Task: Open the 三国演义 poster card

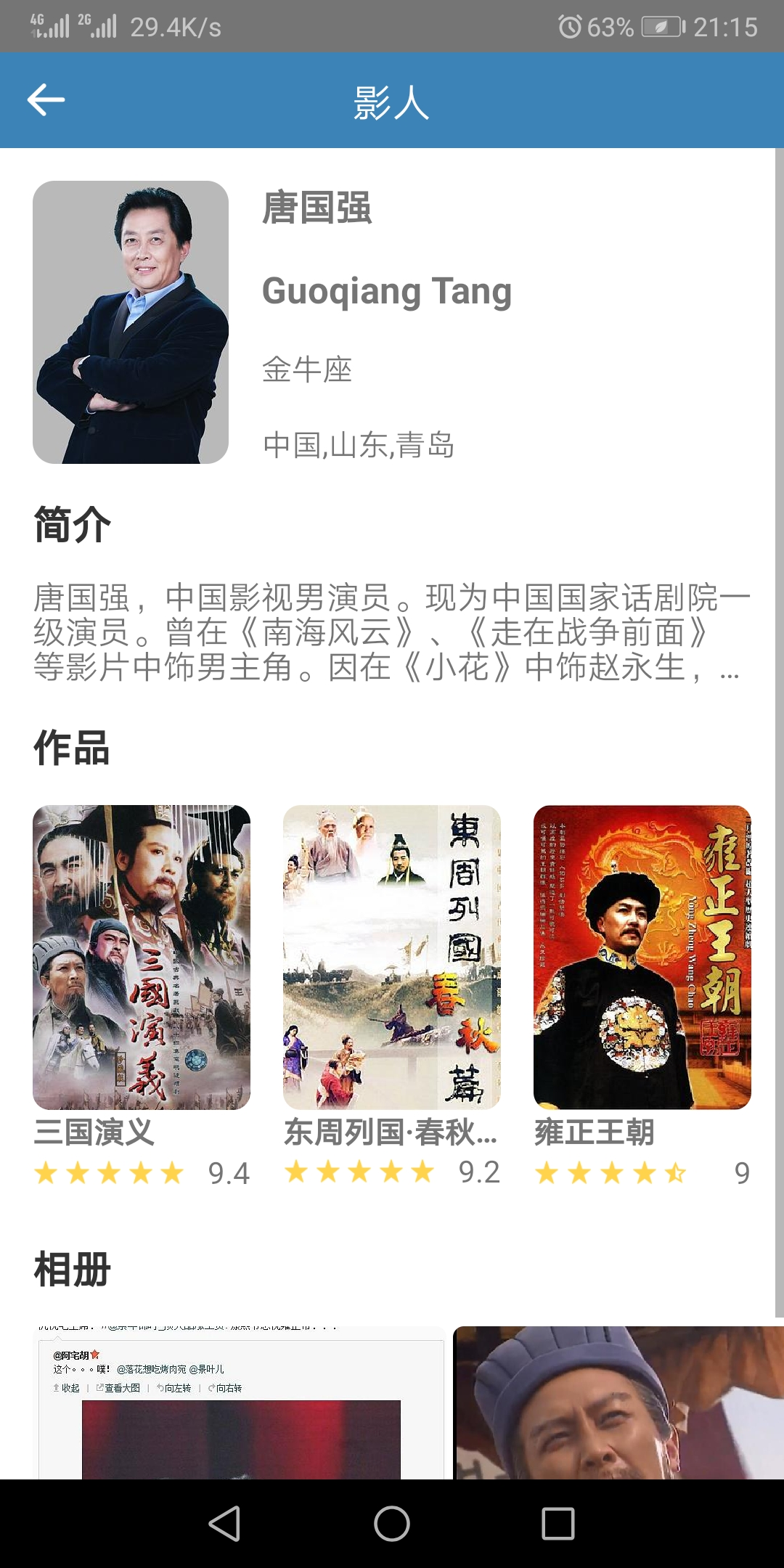Action: 142,957
